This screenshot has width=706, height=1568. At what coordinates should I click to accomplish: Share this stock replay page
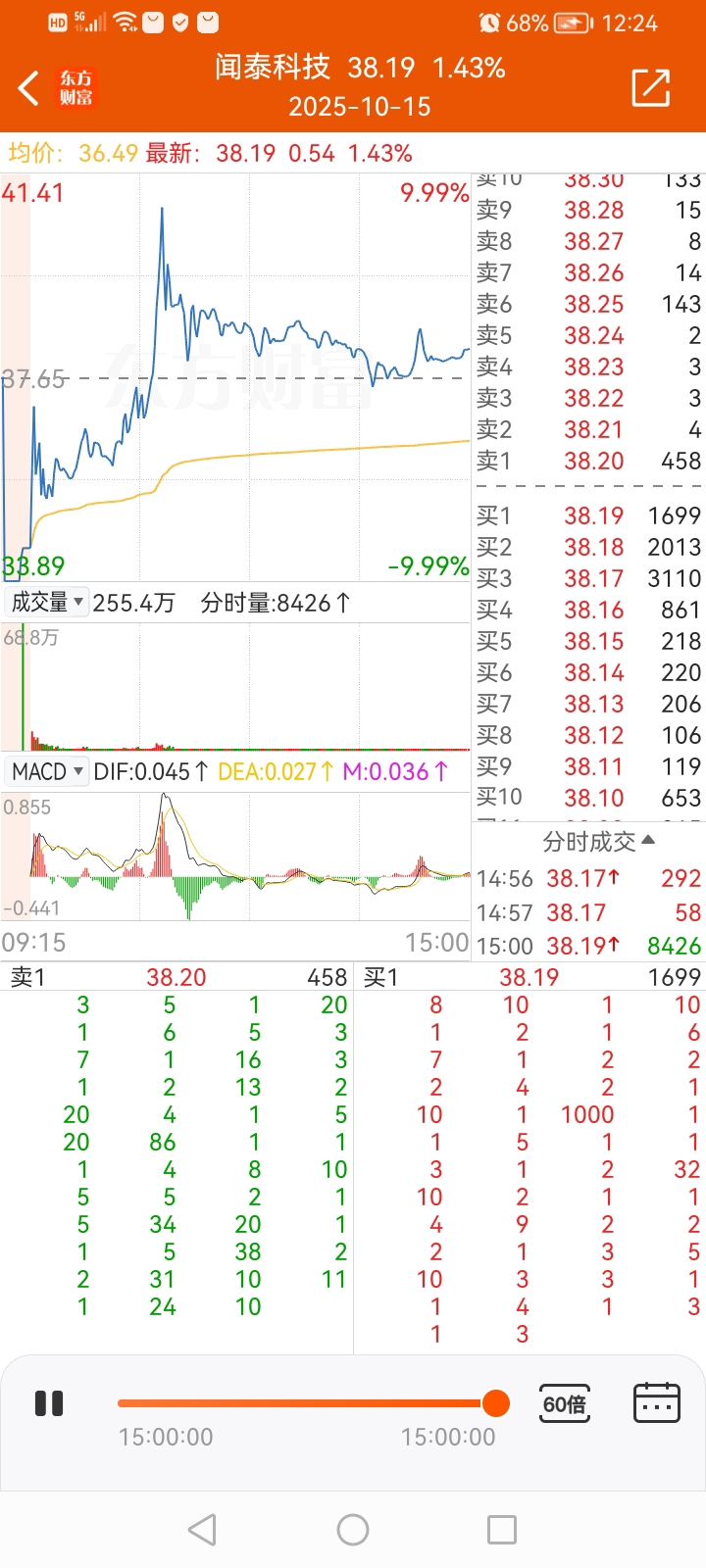(x=651, y=88)
